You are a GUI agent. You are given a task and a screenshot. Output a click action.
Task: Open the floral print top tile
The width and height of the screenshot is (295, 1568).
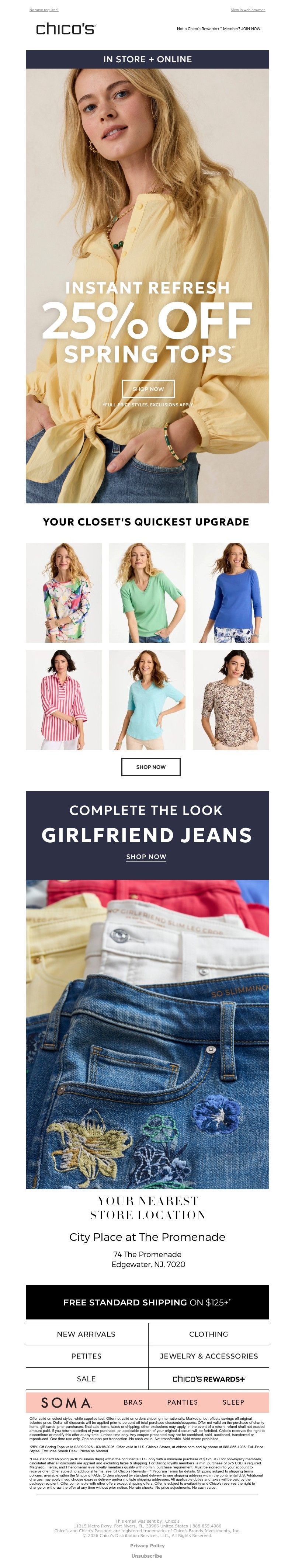[x=64, y=592]
